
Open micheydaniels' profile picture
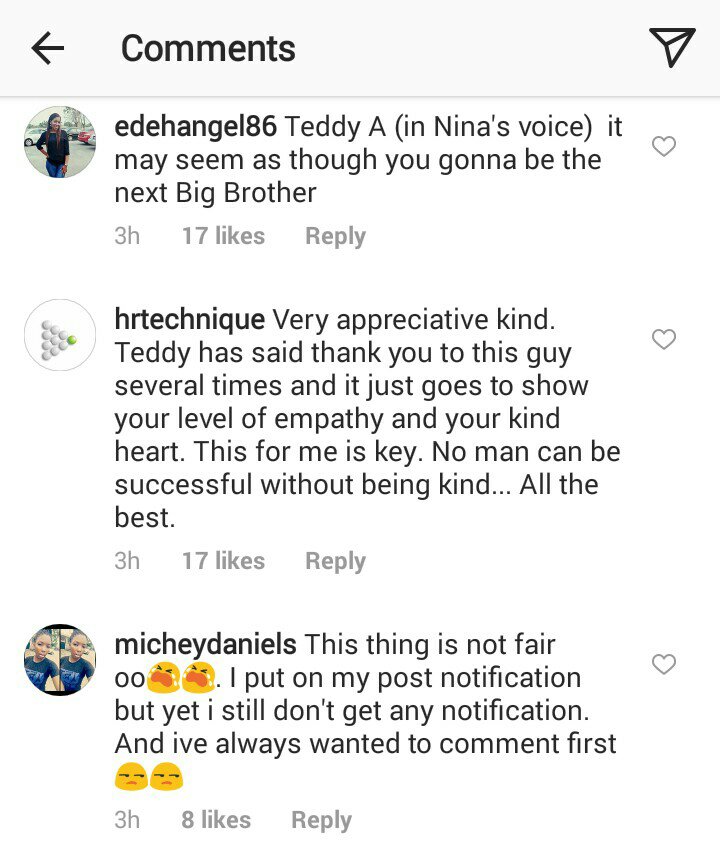(60, 660)
